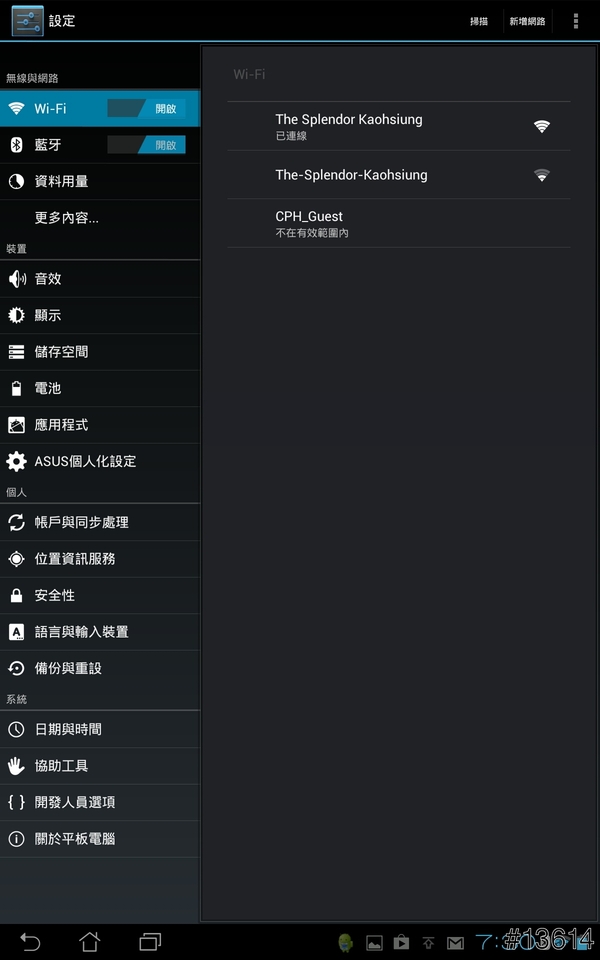Viewport: 600px width, 960px height.
Task: Open ASUS個人化設定
Action: 100,461
